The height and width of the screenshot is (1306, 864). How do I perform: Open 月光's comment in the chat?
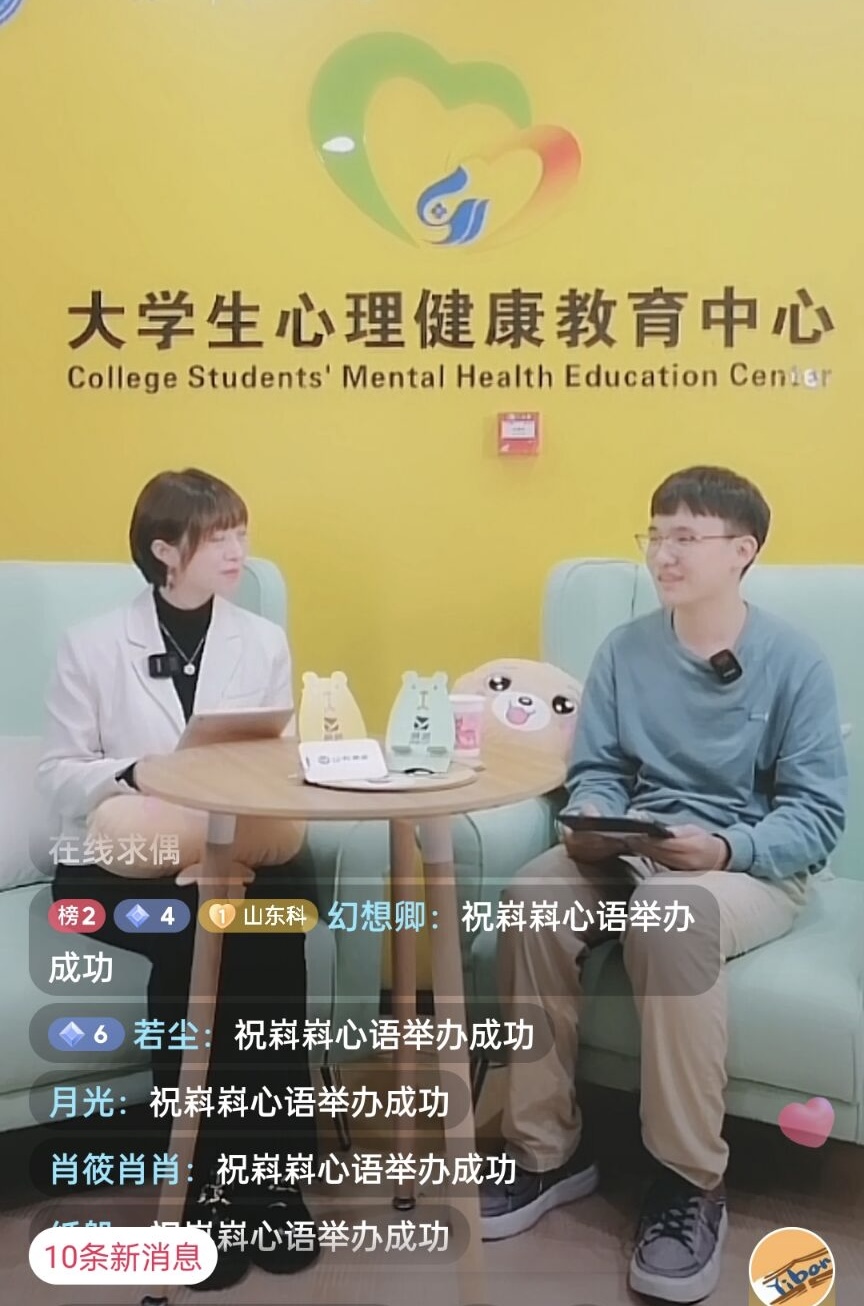click(248, 1102)
